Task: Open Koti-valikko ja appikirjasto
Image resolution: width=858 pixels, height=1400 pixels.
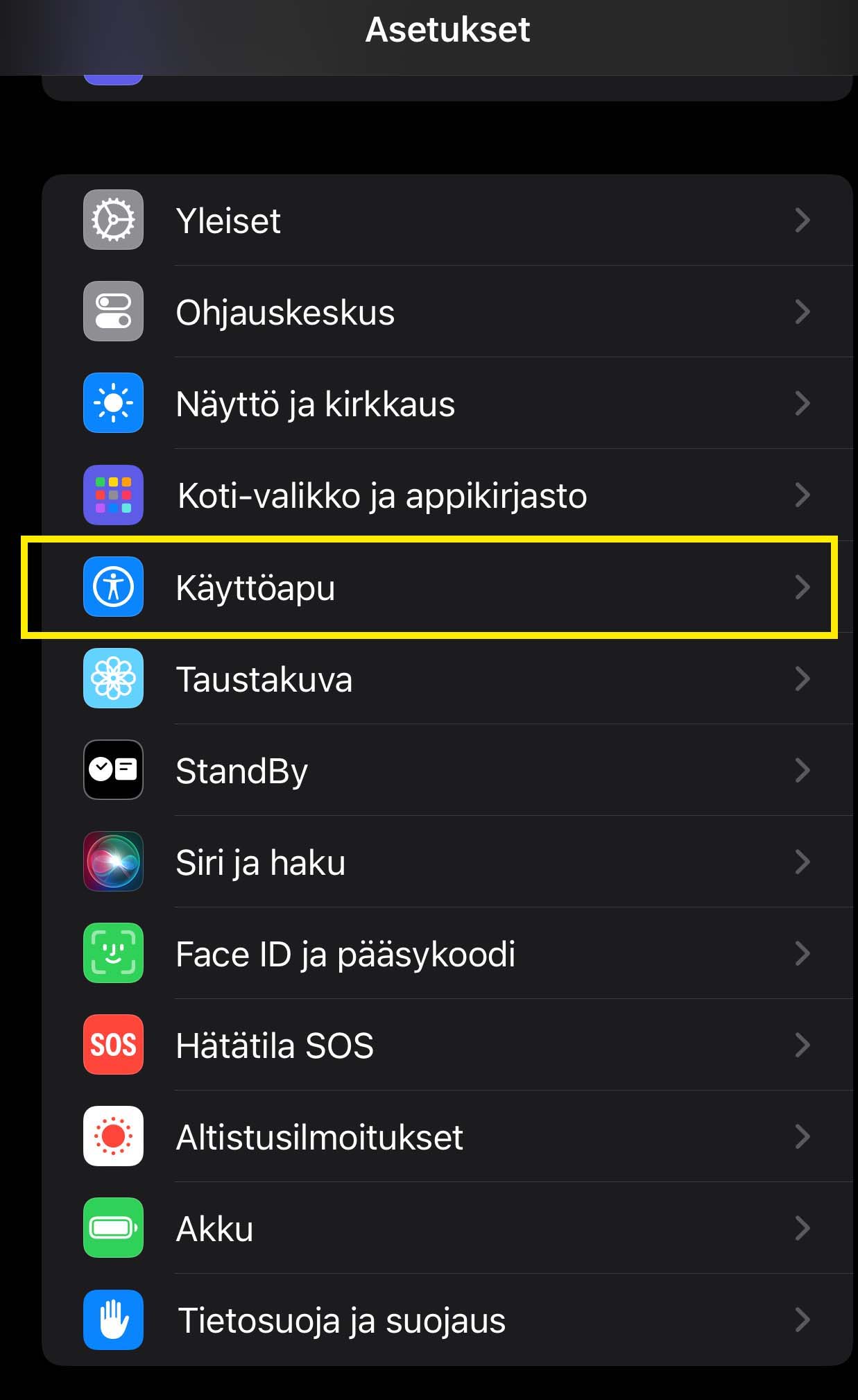Action: coord(444,495)
